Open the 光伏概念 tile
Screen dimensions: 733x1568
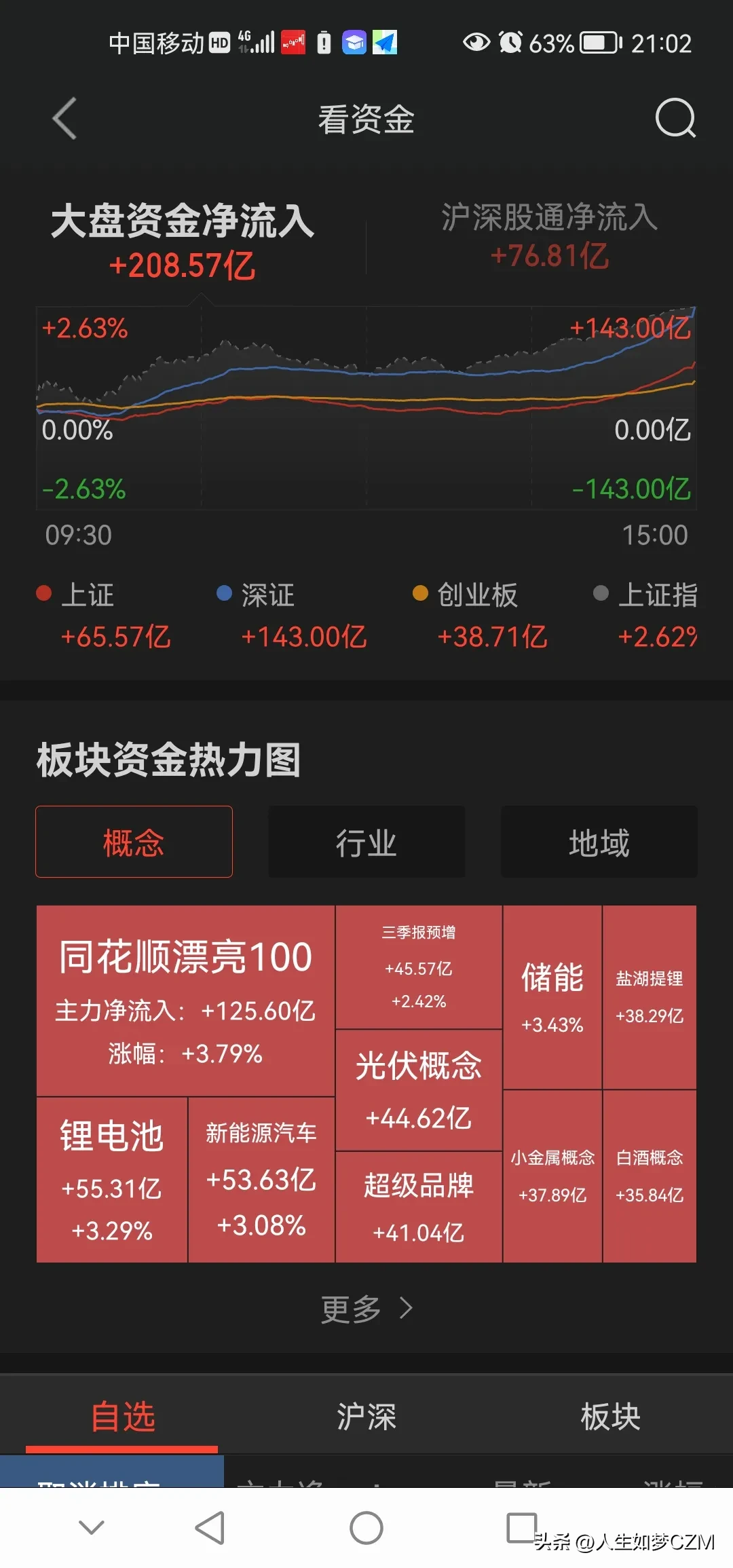click(x=419, y=1090)
